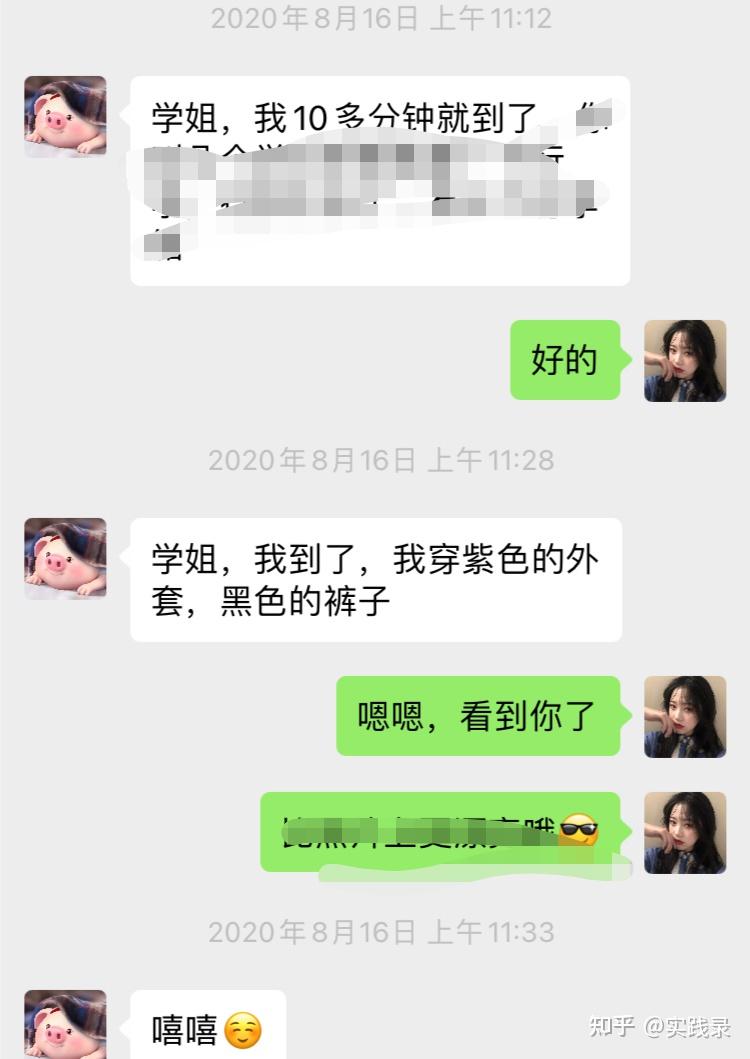Open the pig avatar beside "嘻嘻"
The width and height of the screenshot is (750, 1059).
65,1024
